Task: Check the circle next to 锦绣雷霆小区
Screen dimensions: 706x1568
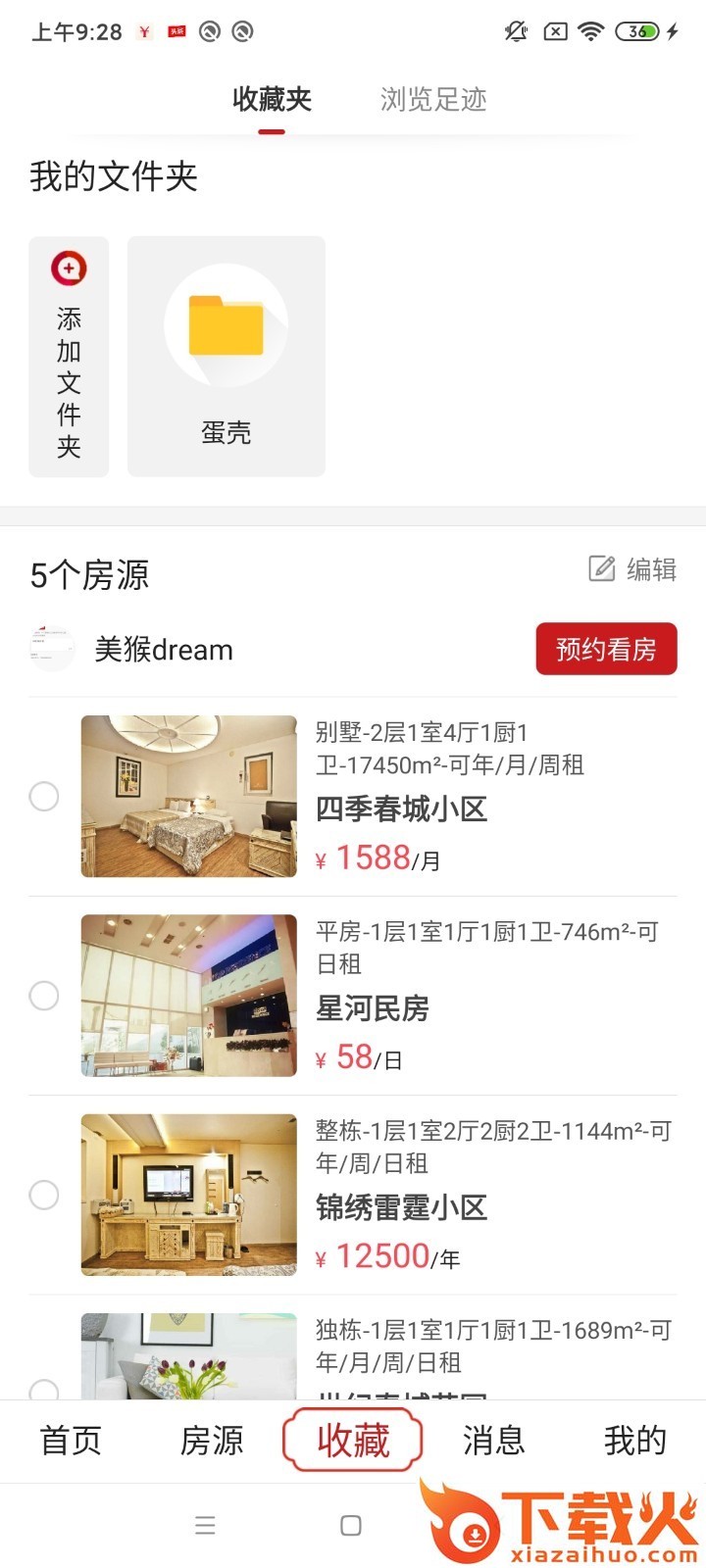Action: pos(44,1195)
